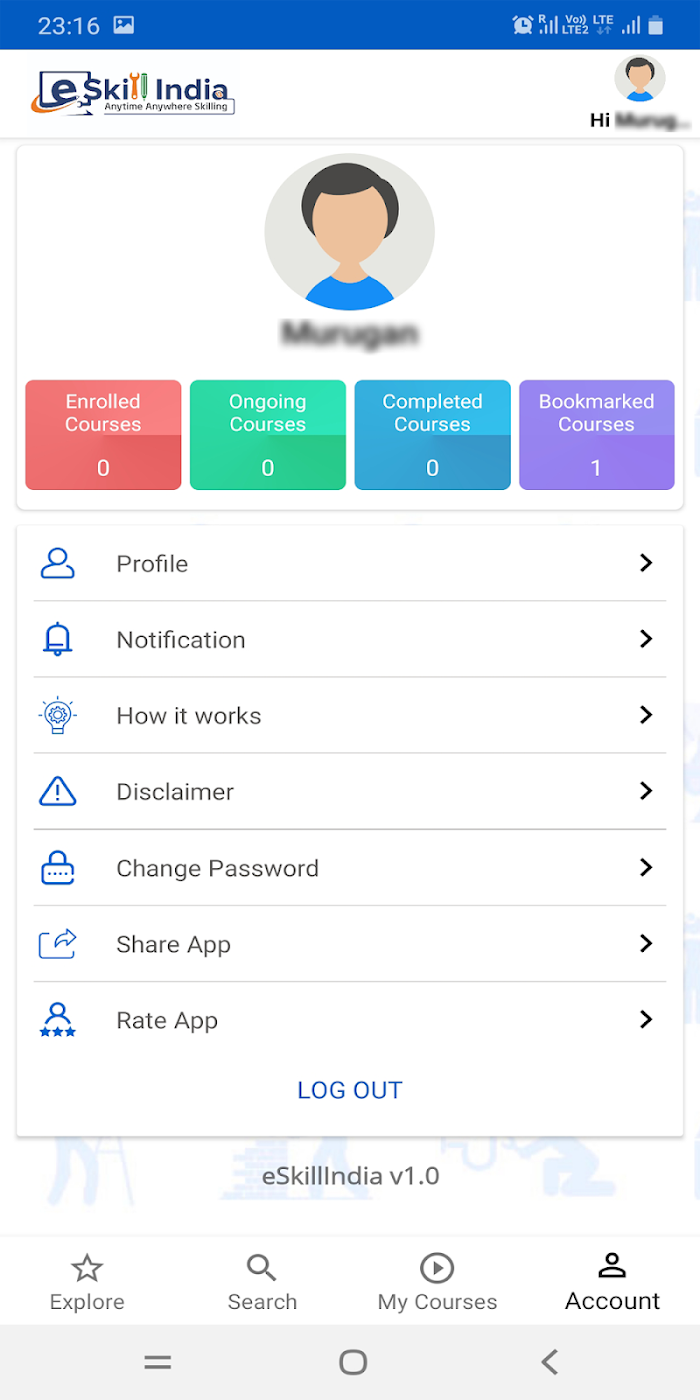Open How it works
The image size is (700, 1400).
click(350, 715)
